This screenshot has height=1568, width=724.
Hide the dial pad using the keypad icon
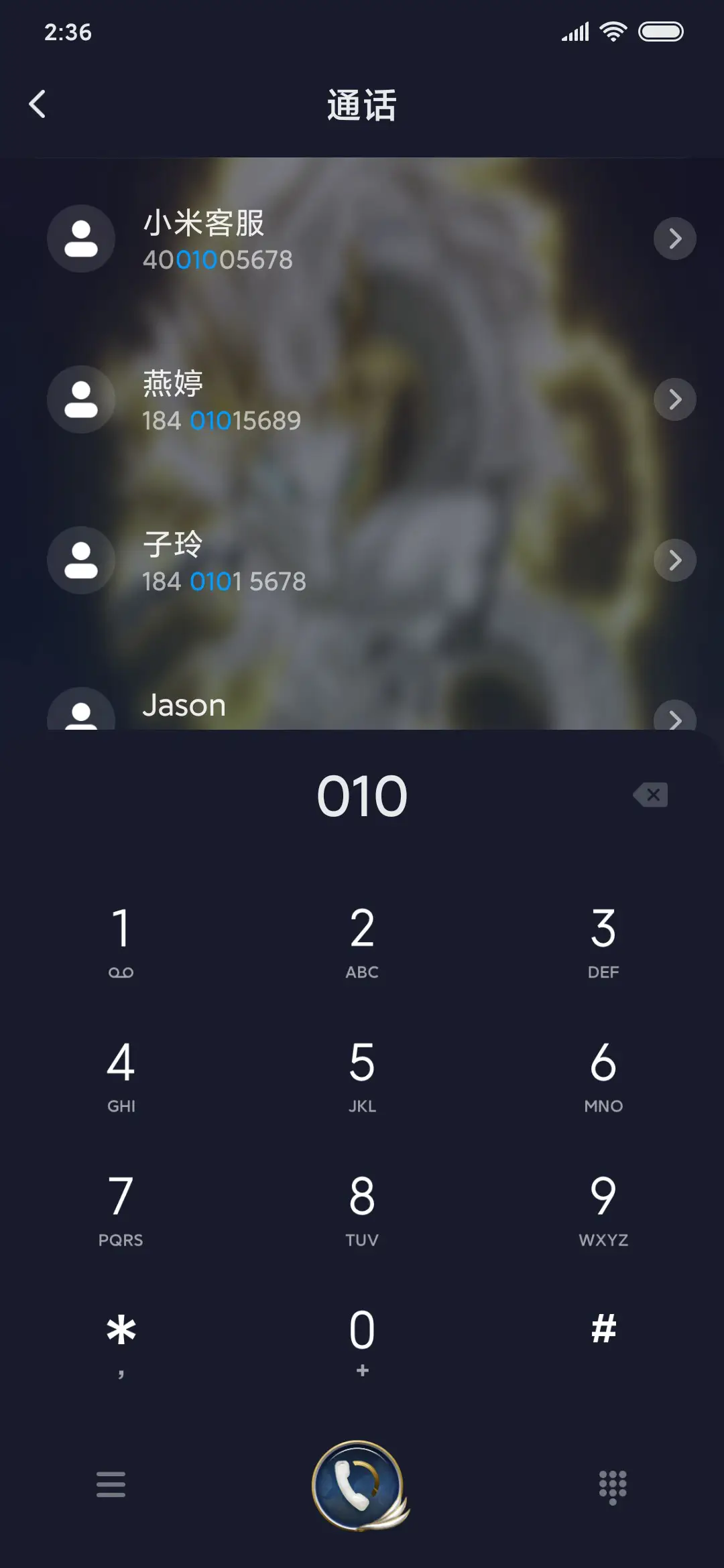coord(611,1485)
